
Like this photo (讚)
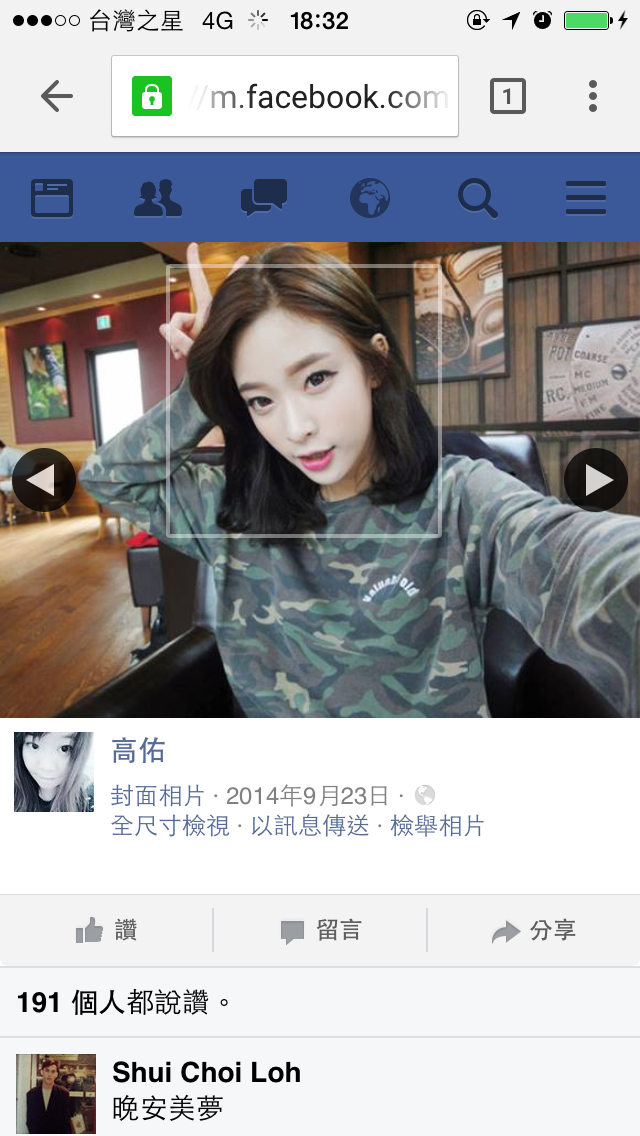[107, 931]
